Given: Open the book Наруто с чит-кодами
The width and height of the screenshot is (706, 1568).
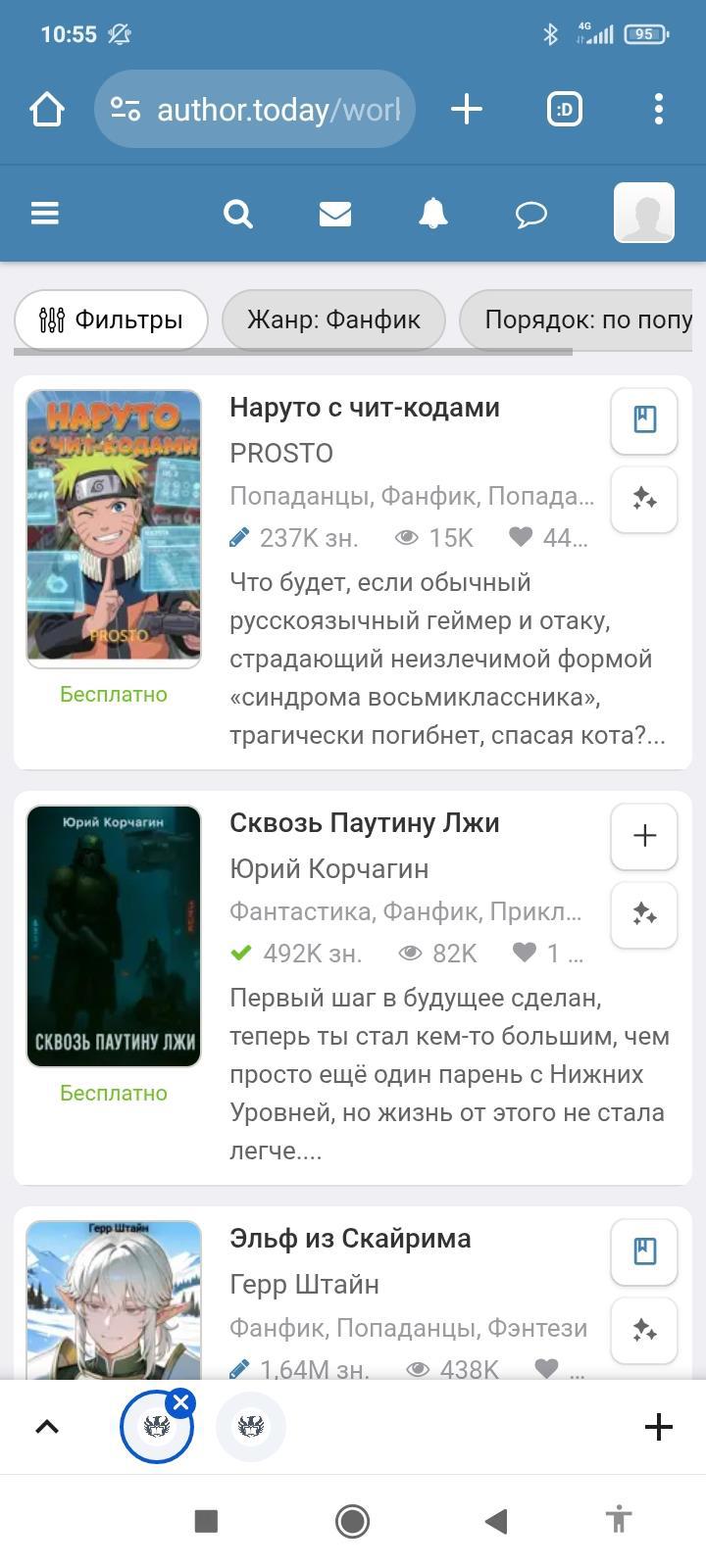Looking at the screenshot, I should click(364, 408).
